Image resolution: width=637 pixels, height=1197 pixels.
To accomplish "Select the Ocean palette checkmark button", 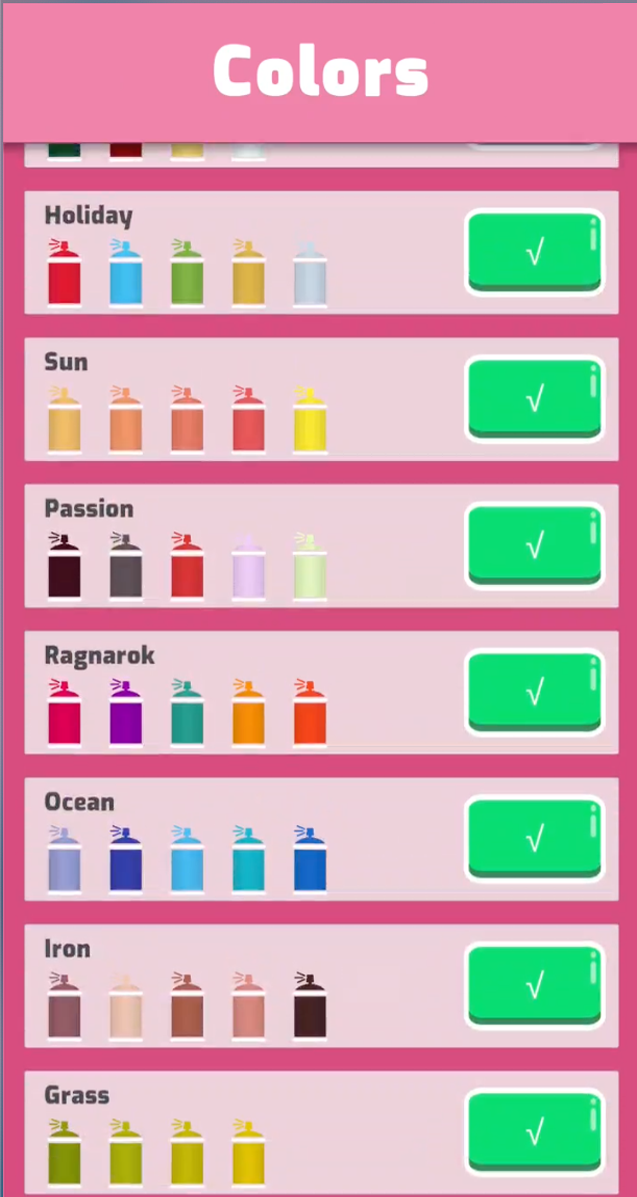I will [x=535, y=839].
